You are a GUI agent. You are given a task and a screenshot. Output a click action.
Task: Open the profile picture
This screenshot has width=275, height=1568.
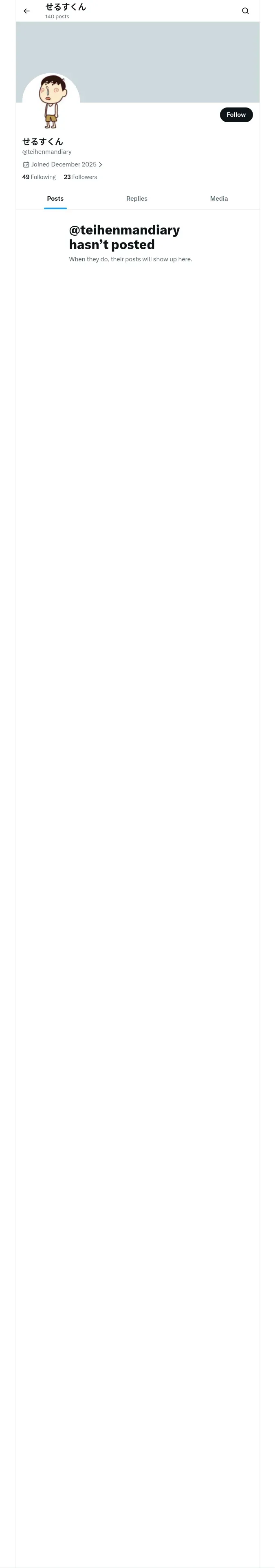pyautogui.click(x=51, y=102)
